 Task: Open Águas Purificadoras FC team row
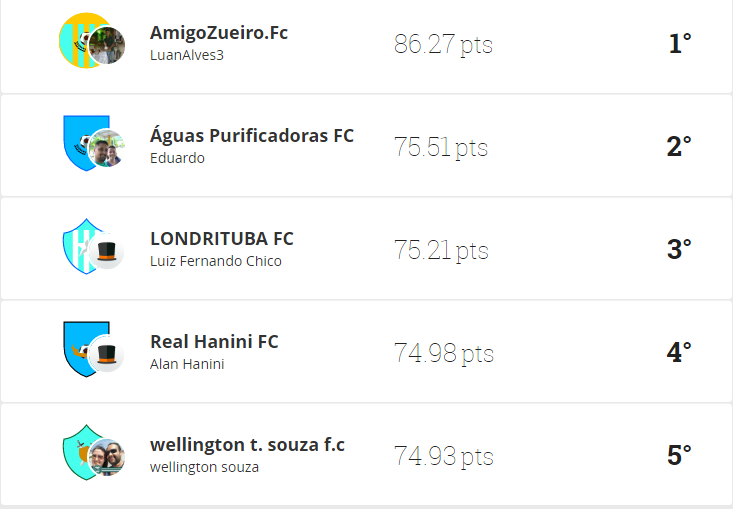(x=251, y=136)
